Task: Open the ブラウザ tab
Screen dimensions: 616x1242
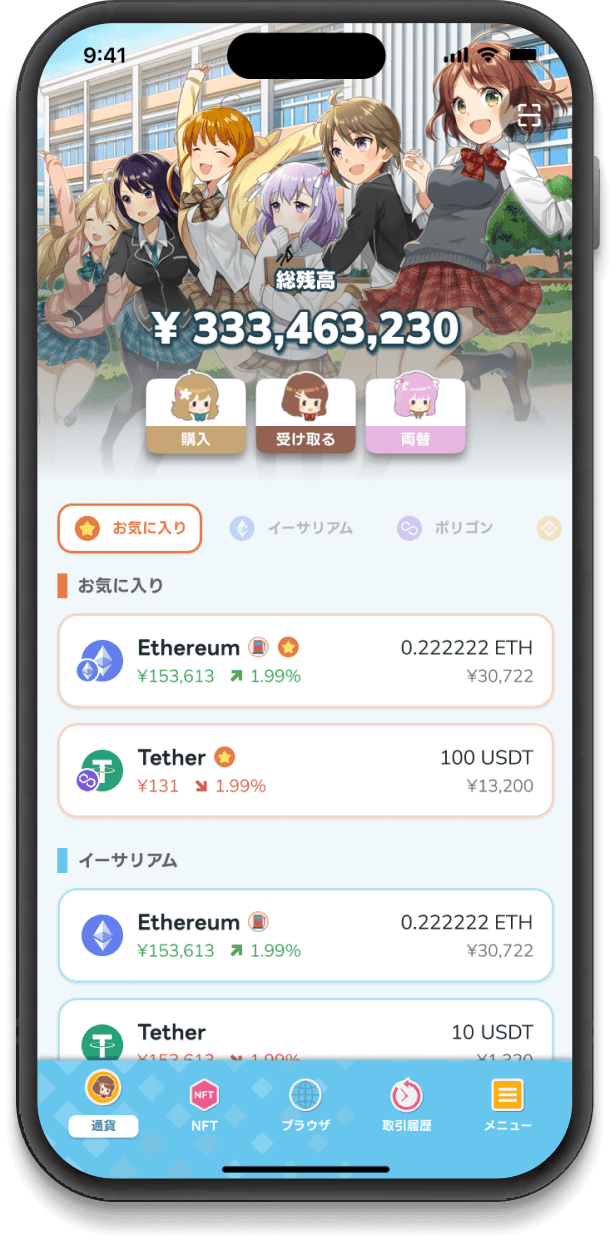Action: [305, 1105]
